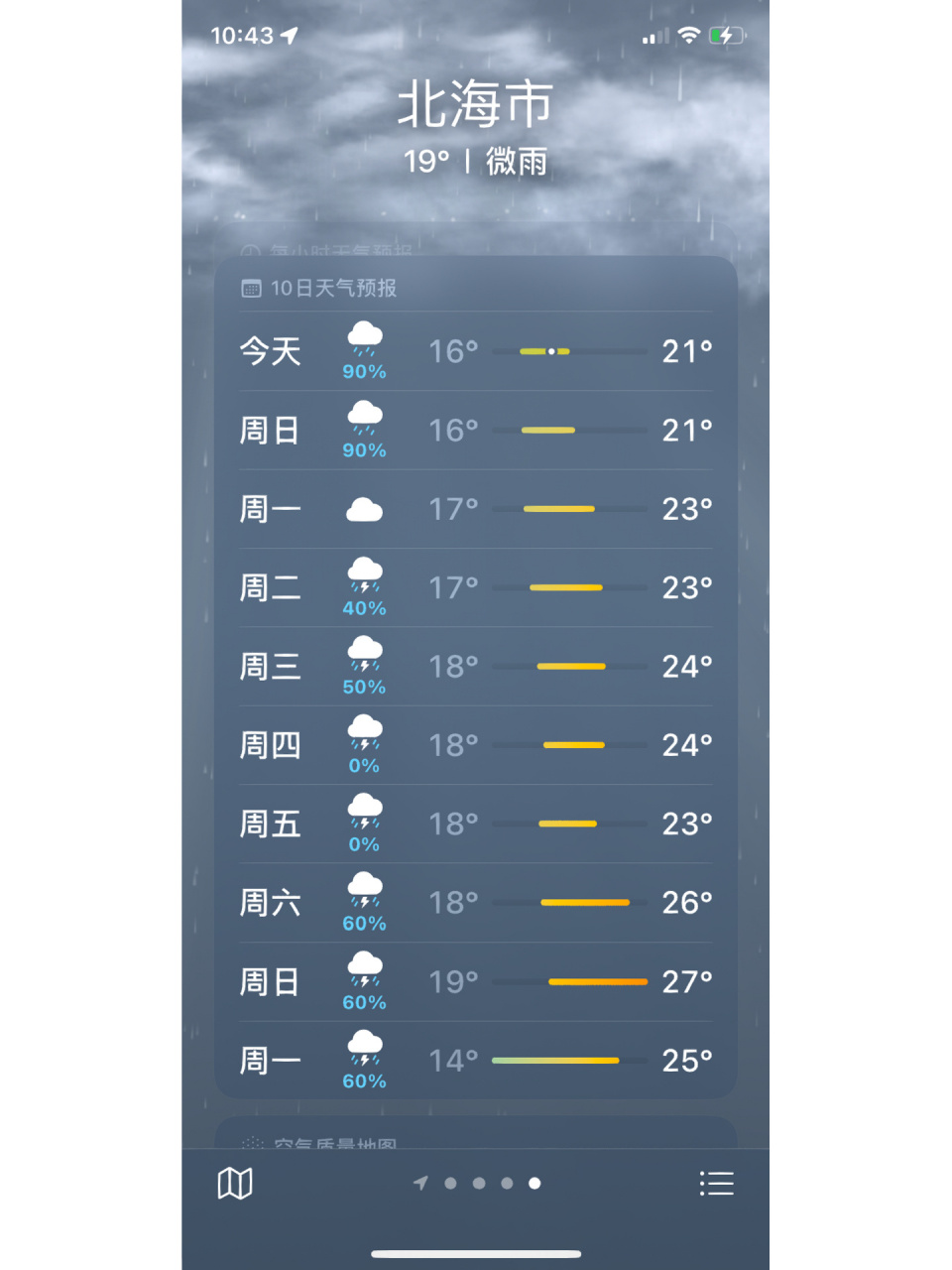Viewport: 952px width, 1270px height.
Task: Tap the city name 北海市
Action: [x=475, y=103]
